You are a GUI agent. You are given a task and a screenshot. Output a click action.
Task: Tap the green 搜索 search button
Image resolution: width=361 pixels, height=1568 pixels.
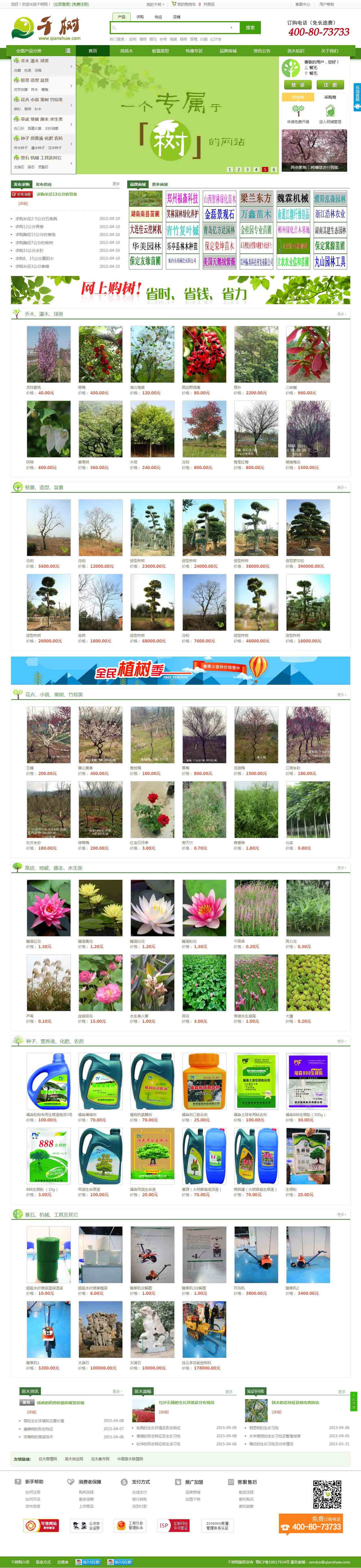tap(250, 27)
